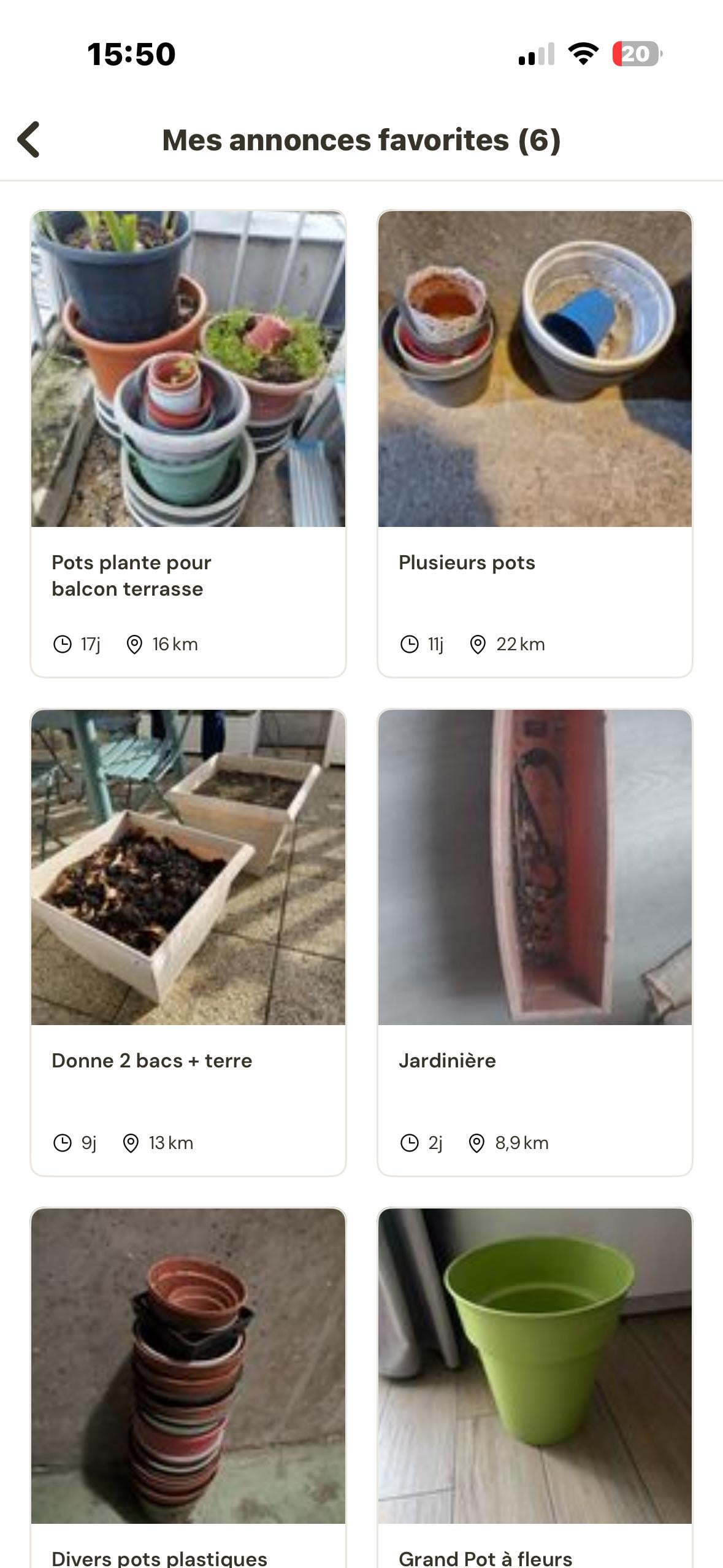Select the Grand Pot à fleurs listing
Image resolution: width=723 pixels, height=1568 pixels.
tap(535, 1386)
